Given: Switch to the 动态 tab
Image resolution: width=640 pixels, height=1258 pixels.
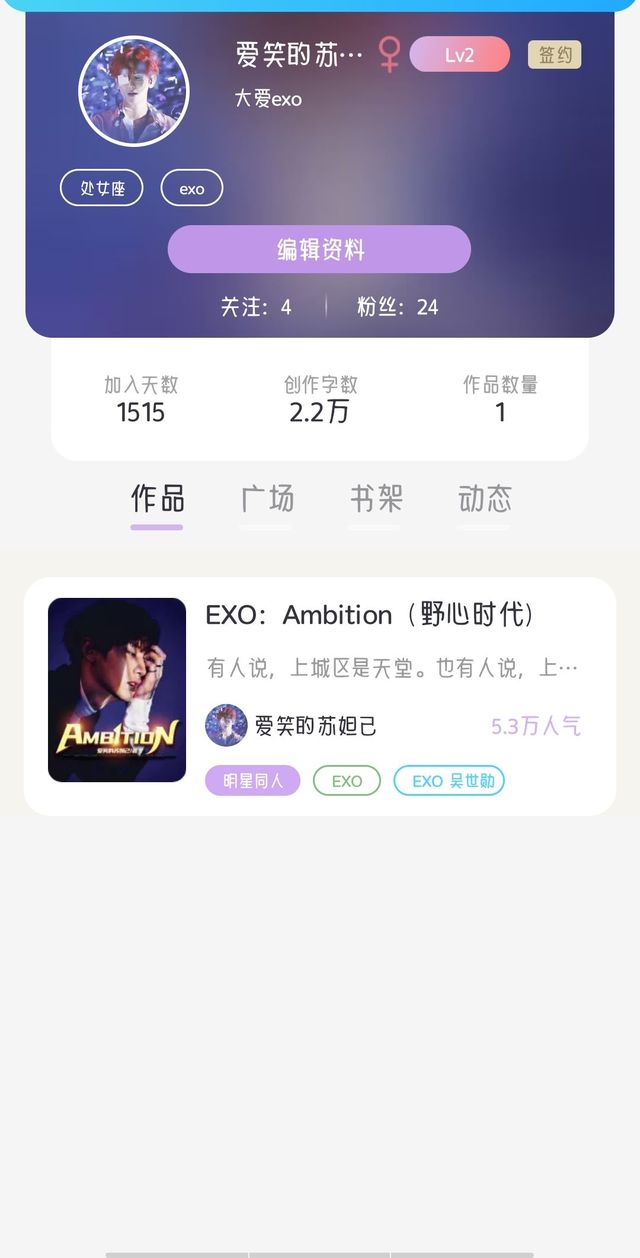Looking at the screenshot, I should (x=485, y=498).
